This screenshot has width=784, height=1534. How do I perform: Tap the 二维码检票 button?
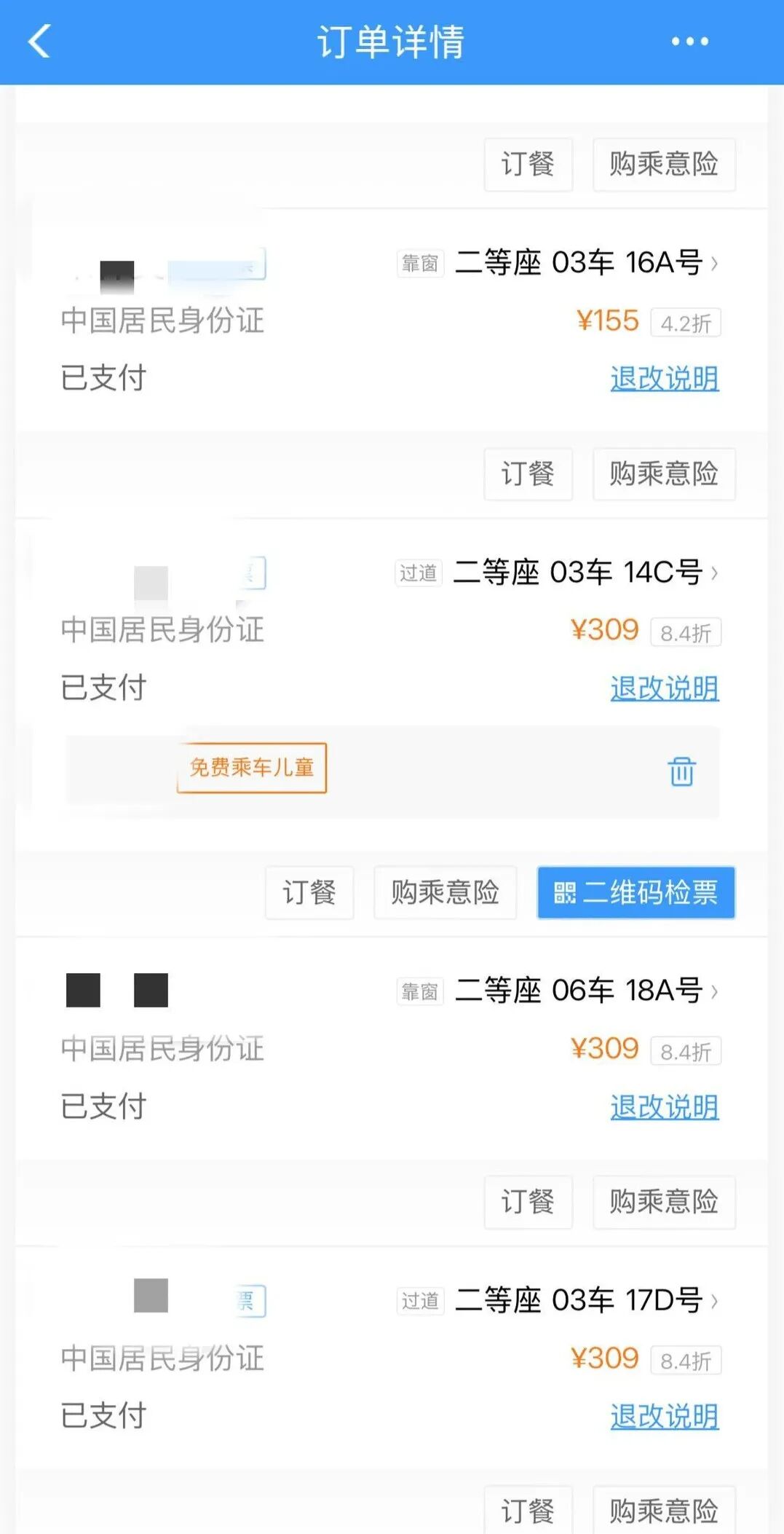pyautogui.click(x=635, y=892)
